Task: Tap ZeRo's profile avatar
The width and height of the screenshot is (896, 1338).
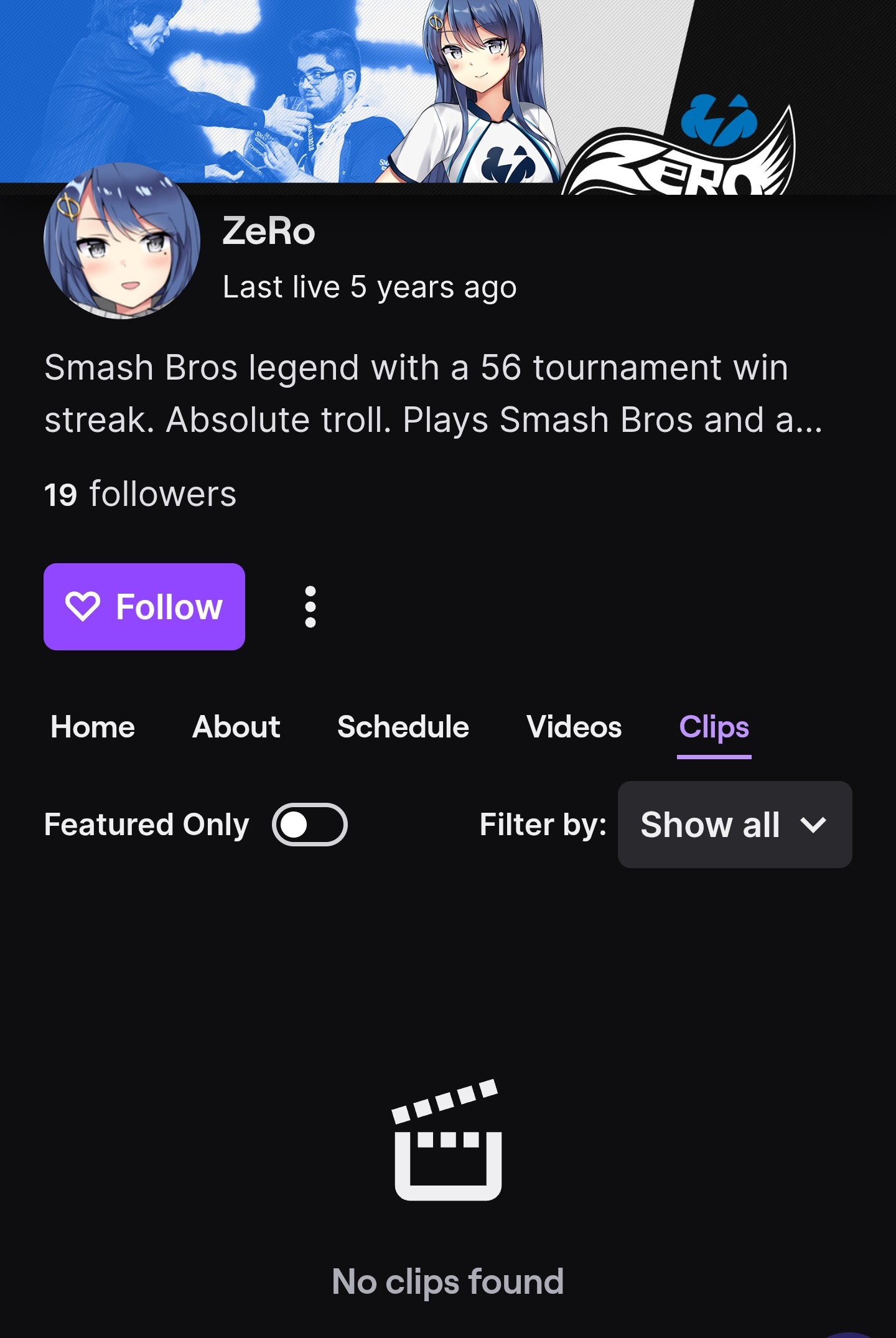Action: pyautogui.click(x=122, y=241)
